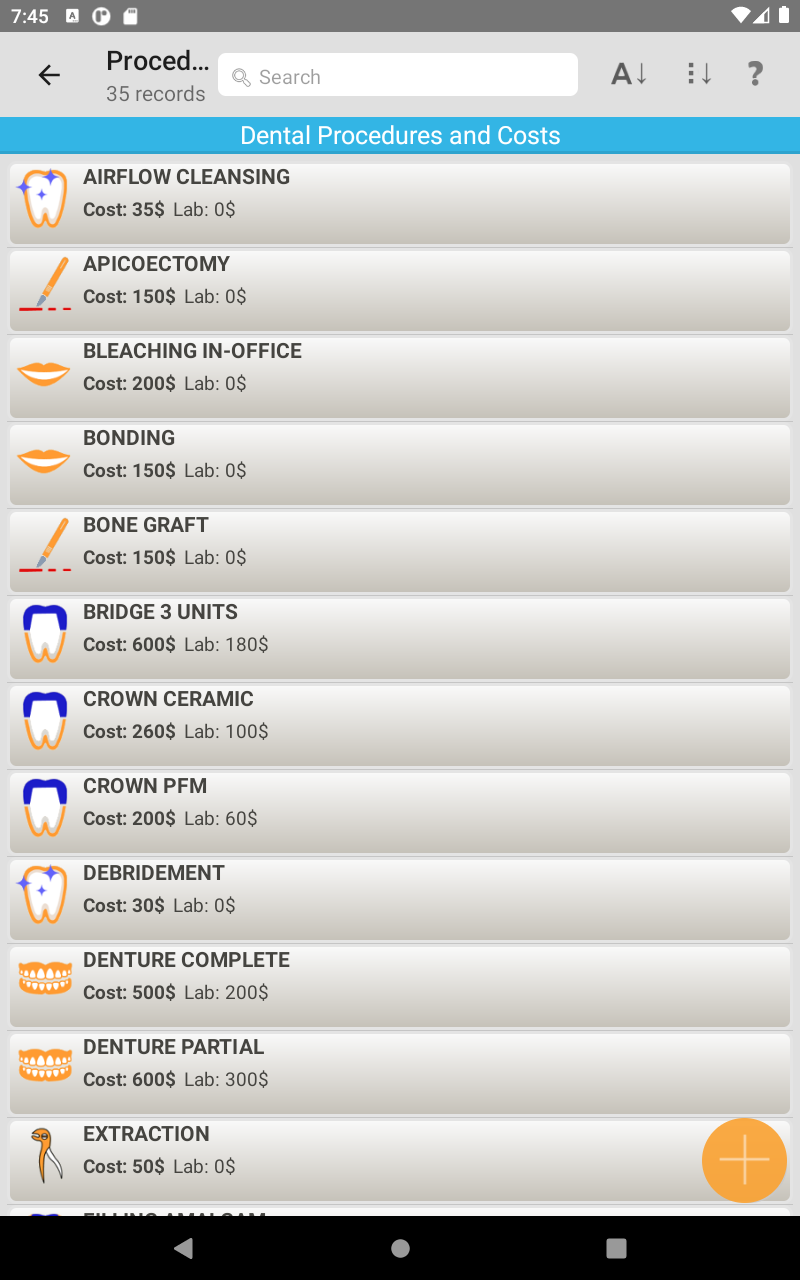This screenshot has height=1280, width=800.
Task: Open the Bonding procedure
Action: point(400,465)
